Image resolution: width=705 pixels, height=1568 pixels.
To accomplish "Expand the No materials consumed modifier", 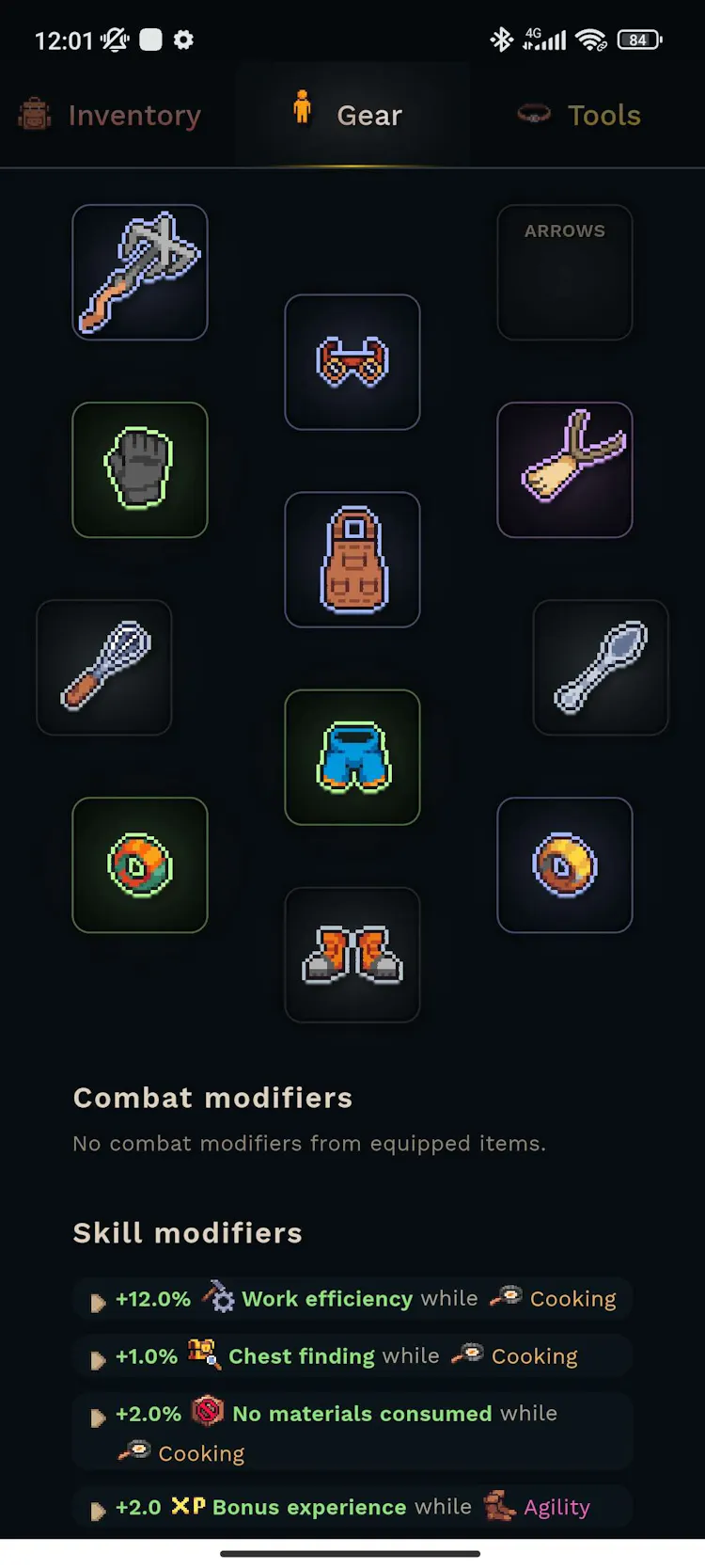I will [x=98, y=1418].
